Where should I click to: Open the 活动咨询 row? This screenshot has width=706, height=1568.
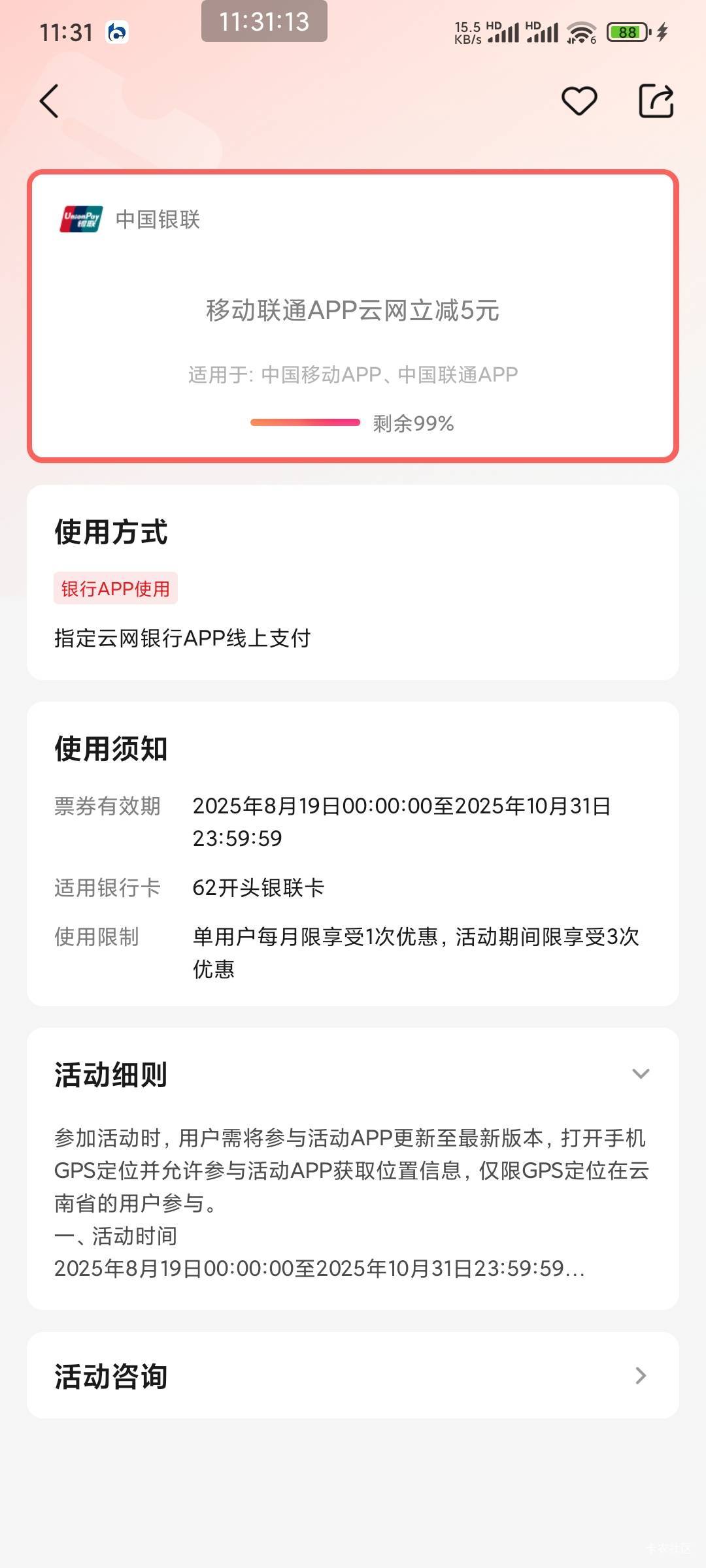pyautogui.click(x=353, y=1375)
